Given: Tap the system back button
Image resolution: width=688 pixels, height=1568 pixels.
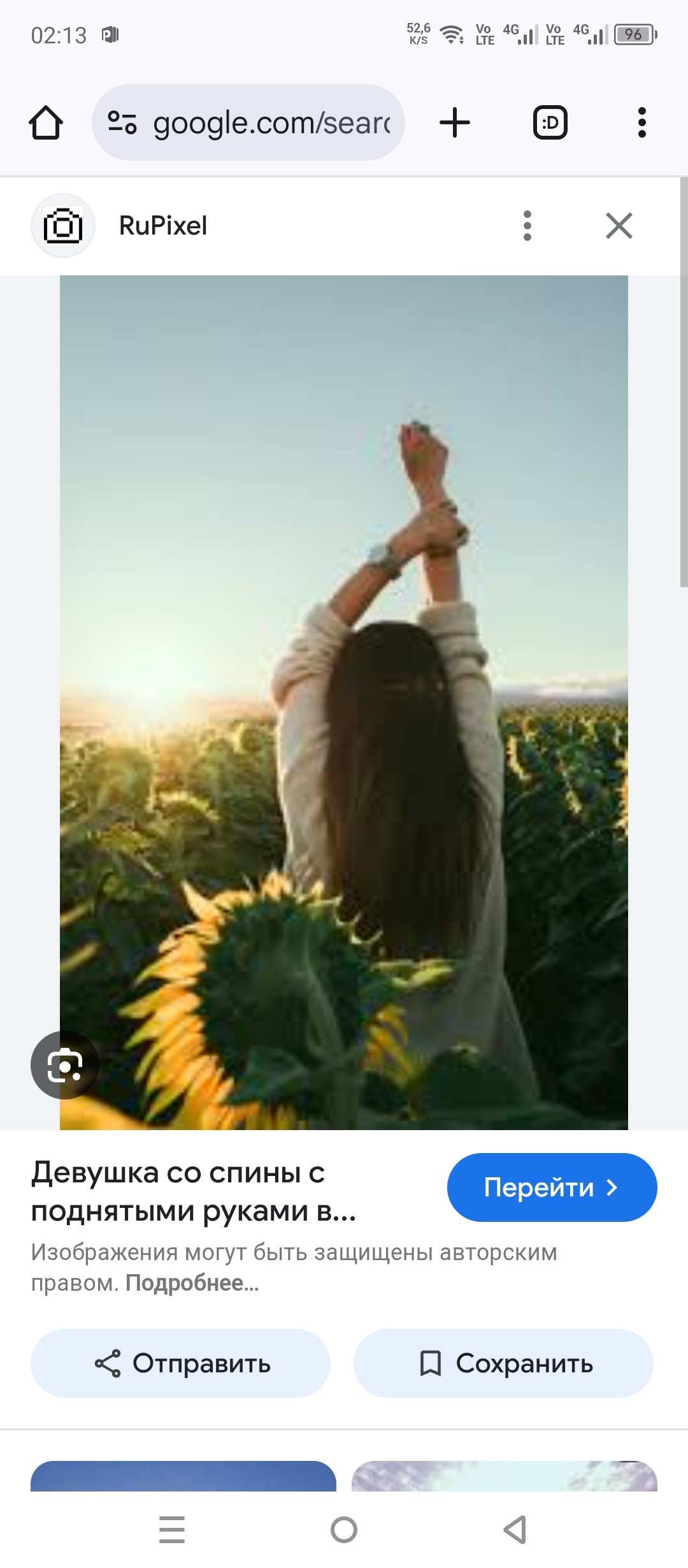Looking at the screenshot, I should coord(515,1529).
